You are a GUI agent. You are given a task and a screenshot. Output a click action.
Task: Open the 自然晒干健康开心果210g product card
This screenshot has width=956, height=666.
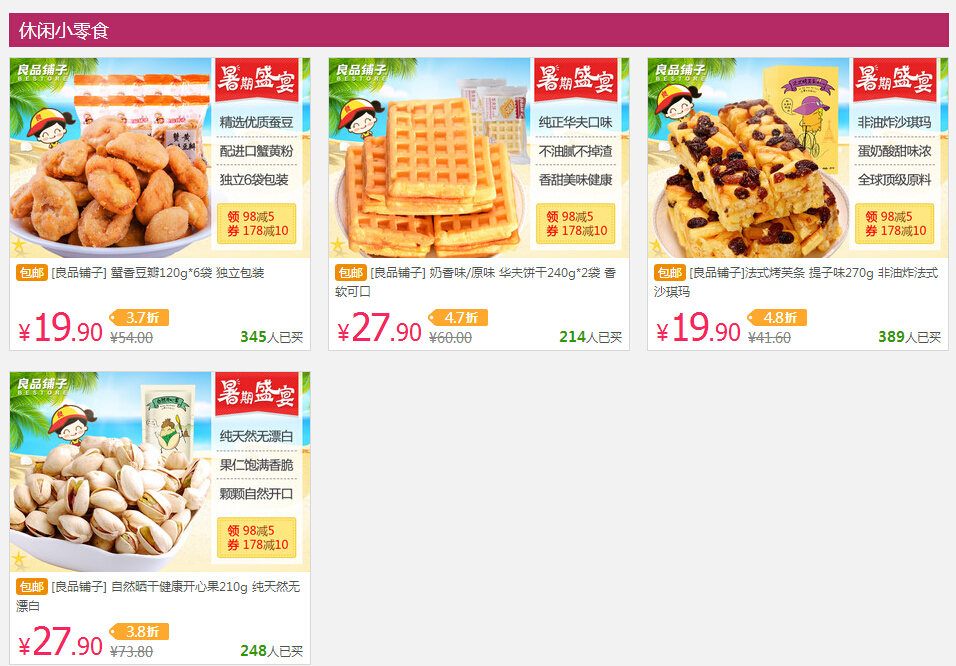[x=159, y=472]
